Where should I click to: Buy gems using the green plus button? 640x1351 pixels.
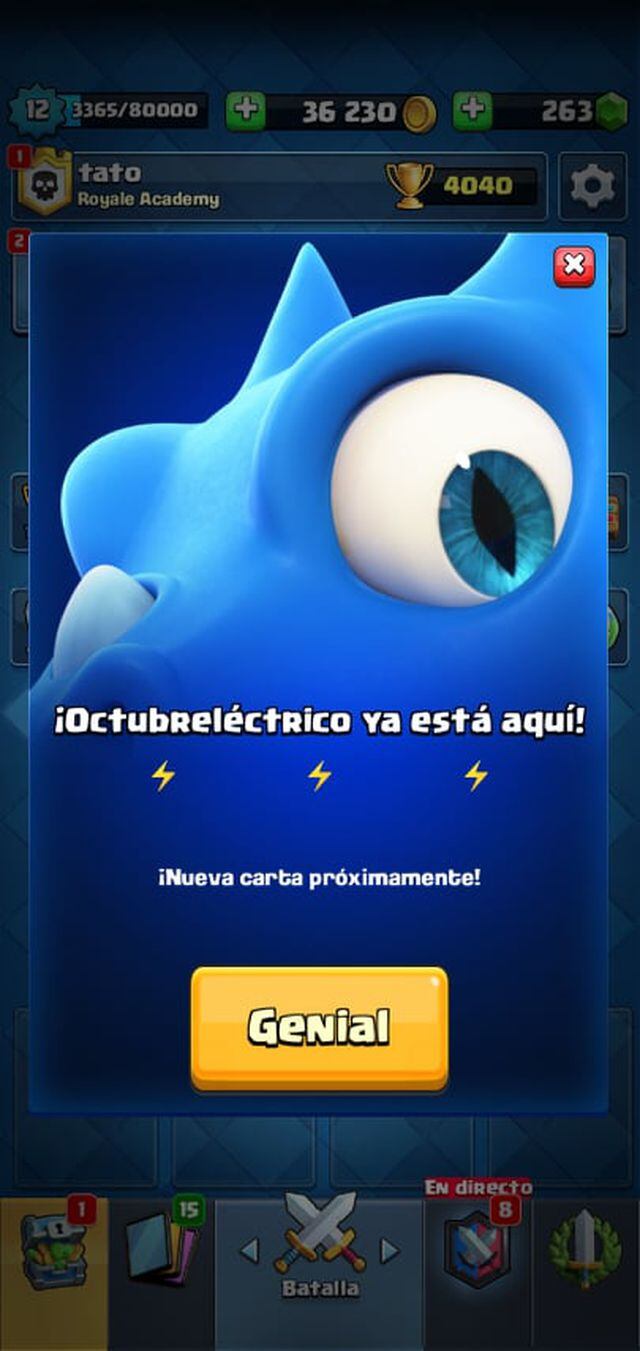473,111
